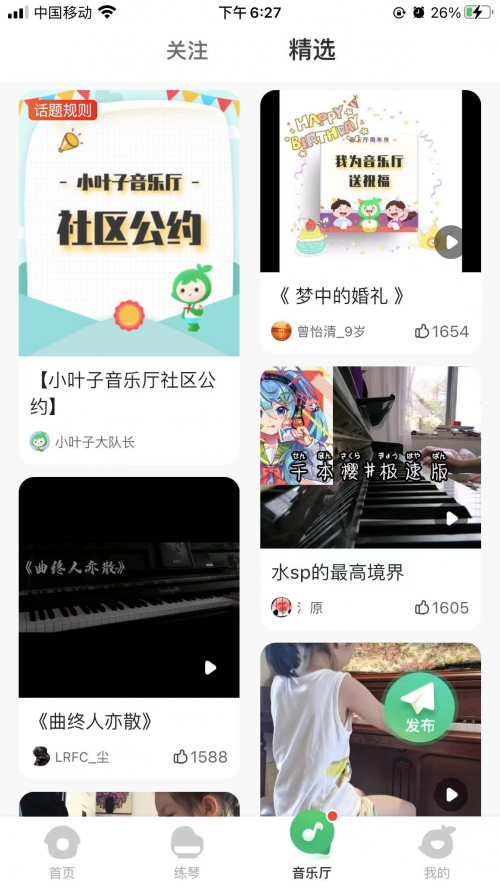Tap the 发布 floating button
The image size is (500, 888).
(420, 707)
